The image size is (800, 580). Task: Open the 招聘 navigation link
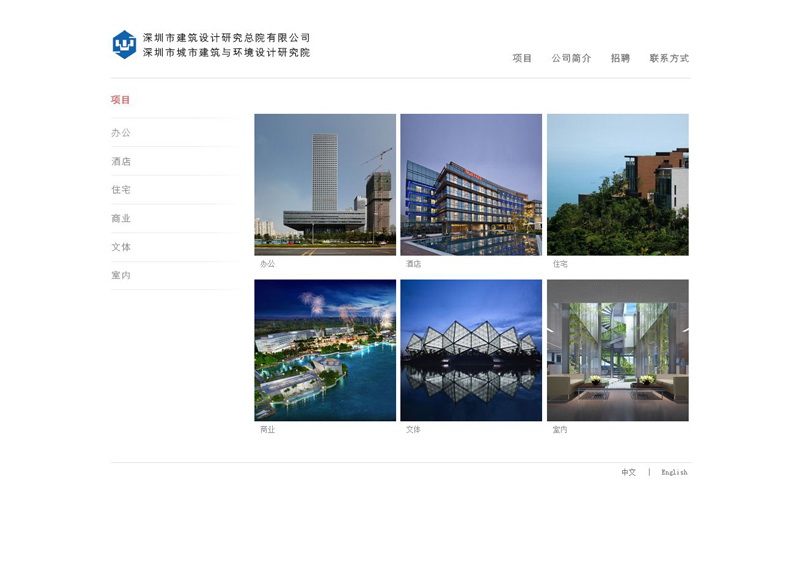[620, 58]
